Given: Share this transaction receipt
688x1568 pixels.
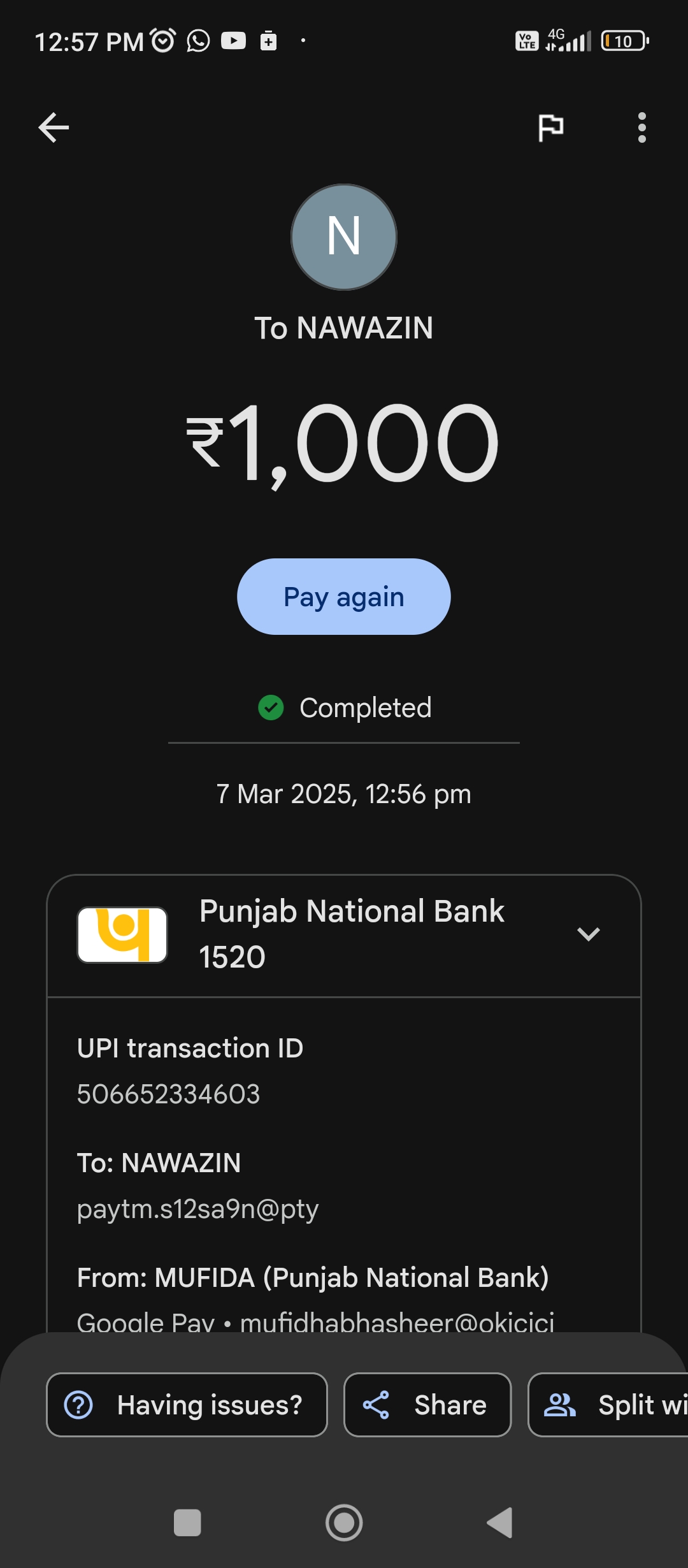Looking at the screenshot, I should [x=427, y=1405].
